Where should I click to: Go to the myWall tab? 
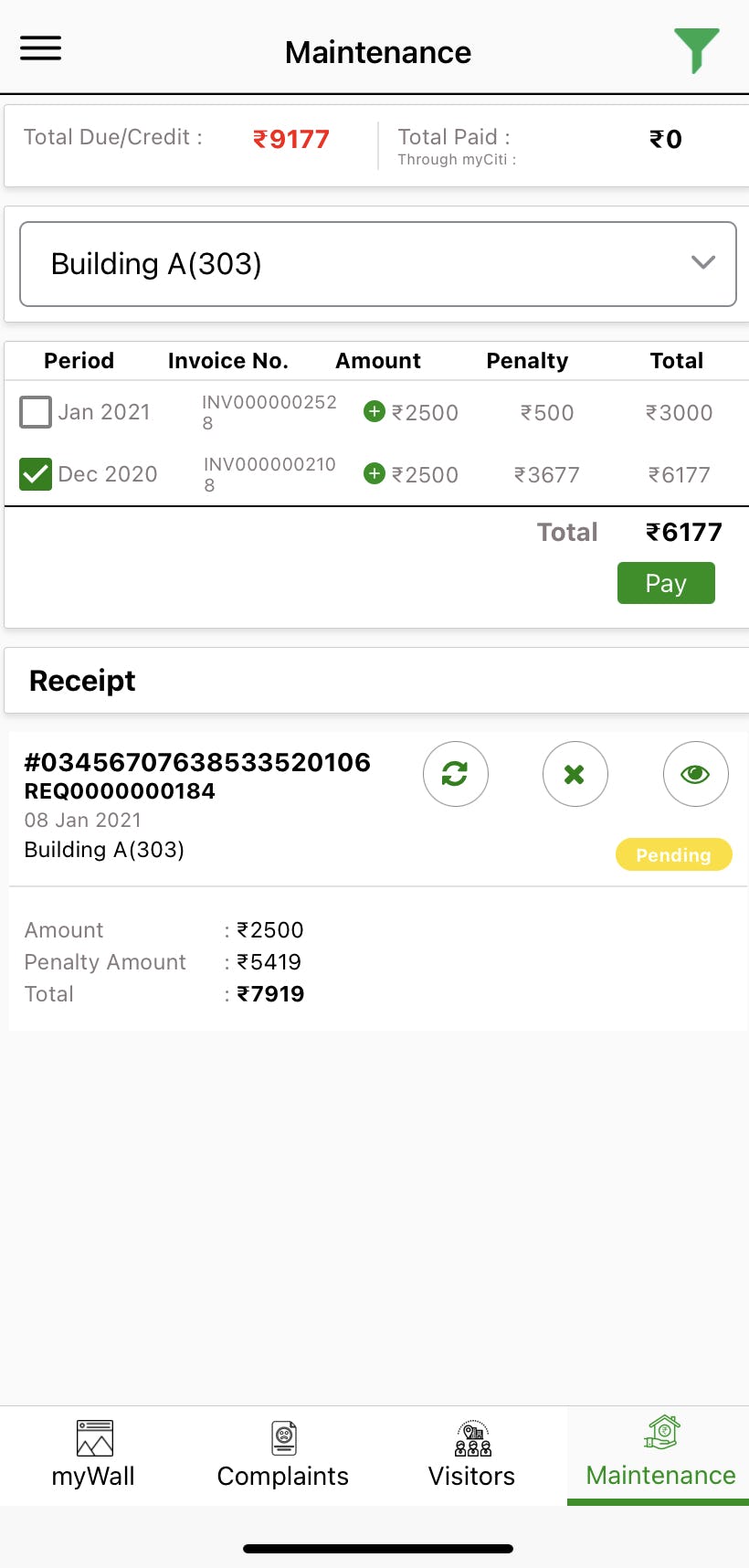(x=92, y=1455)
